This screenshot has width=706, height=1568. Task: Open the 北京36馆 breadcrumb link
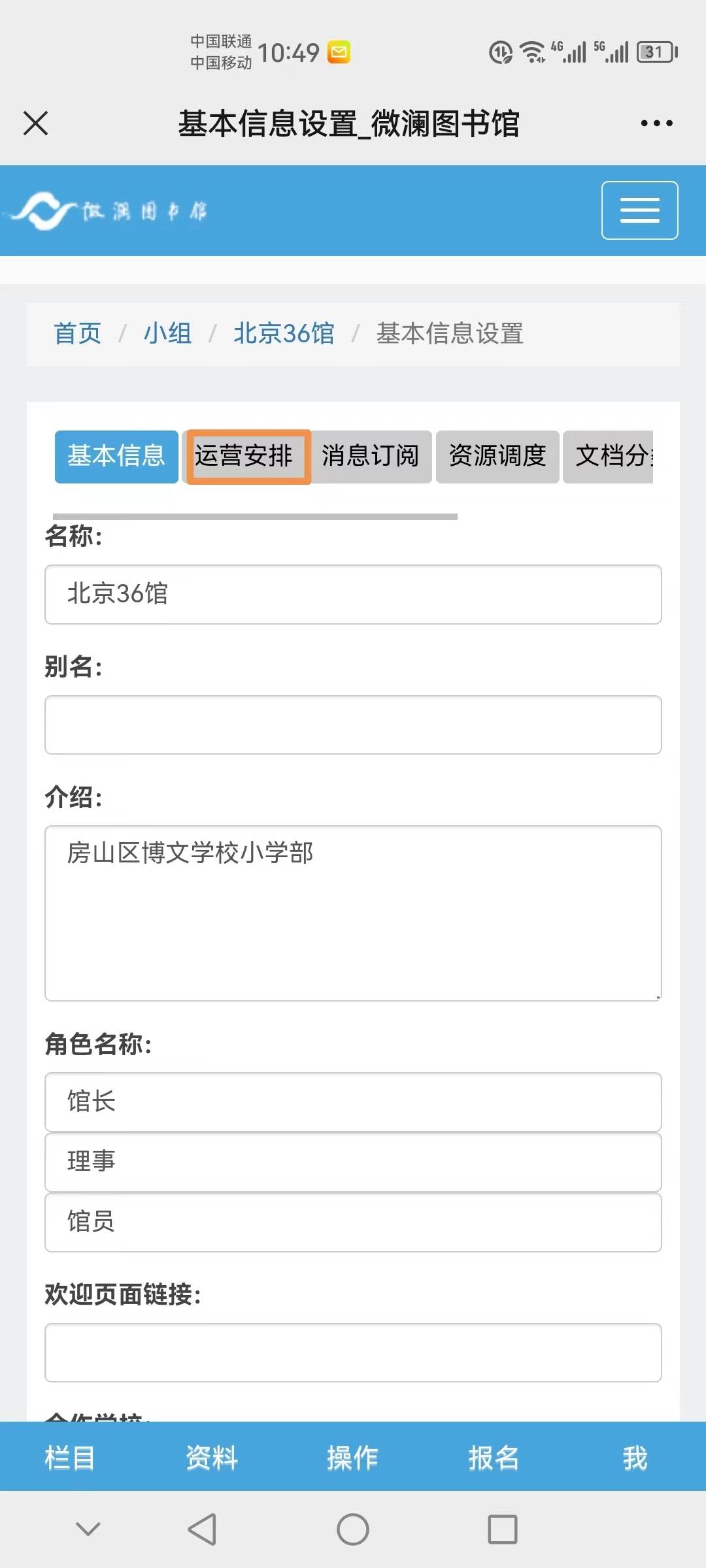click(x=284, y=333)
